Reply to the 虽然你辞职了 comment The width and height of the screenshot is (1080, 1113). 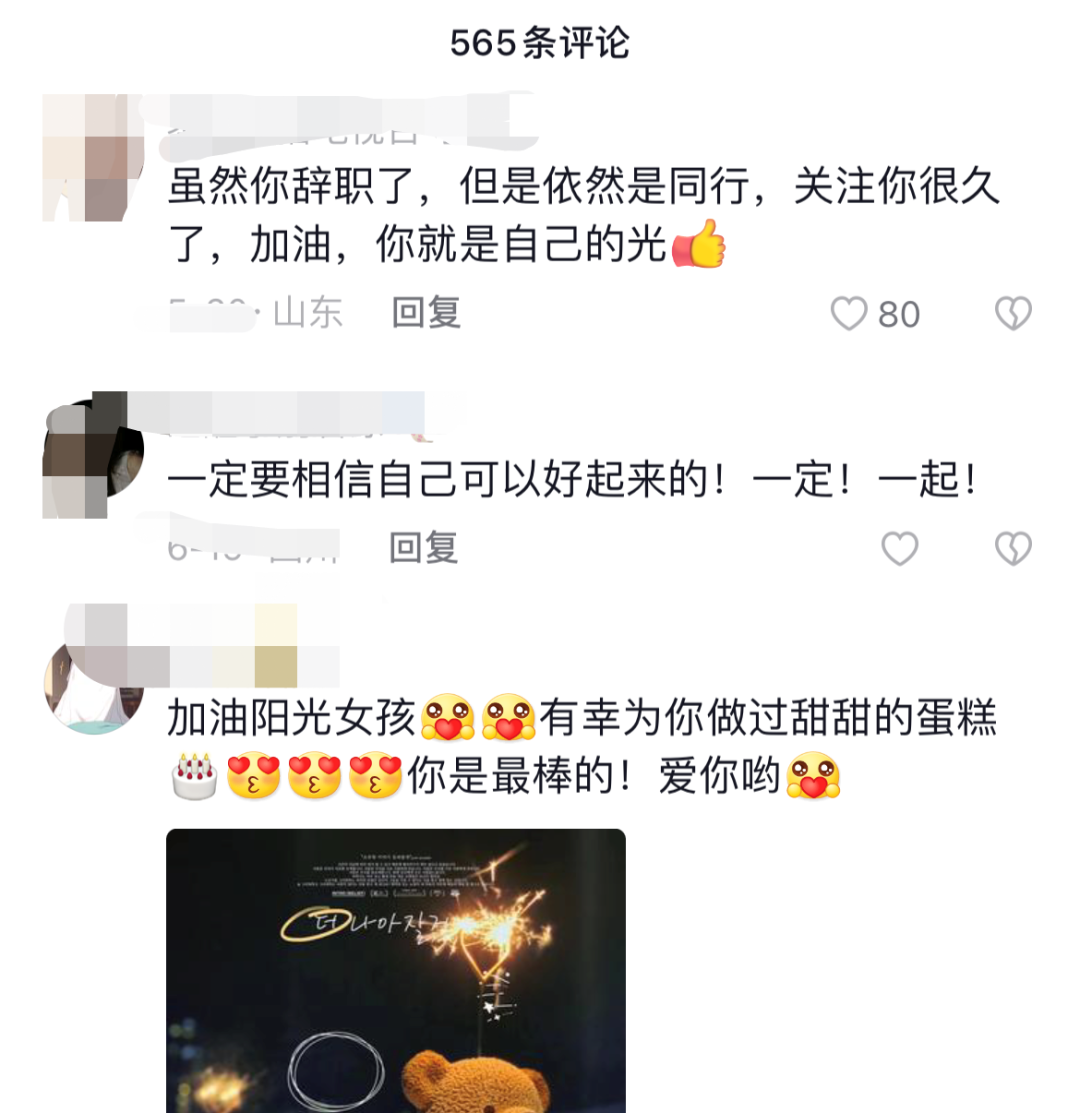(x=426, y=313)
